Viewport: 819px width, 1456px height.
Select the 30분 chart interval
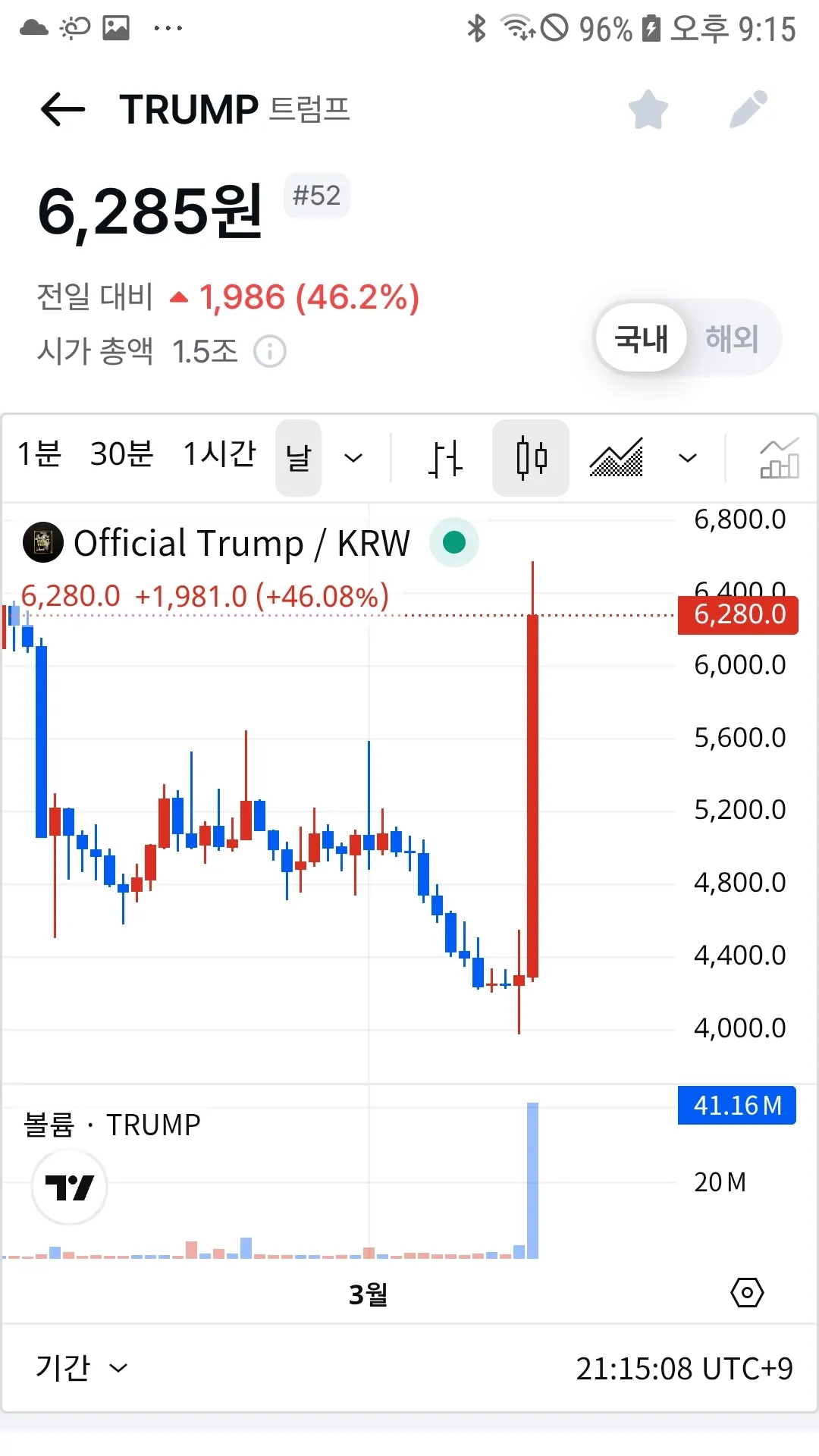pyautogui.click(x=121, y=455)
